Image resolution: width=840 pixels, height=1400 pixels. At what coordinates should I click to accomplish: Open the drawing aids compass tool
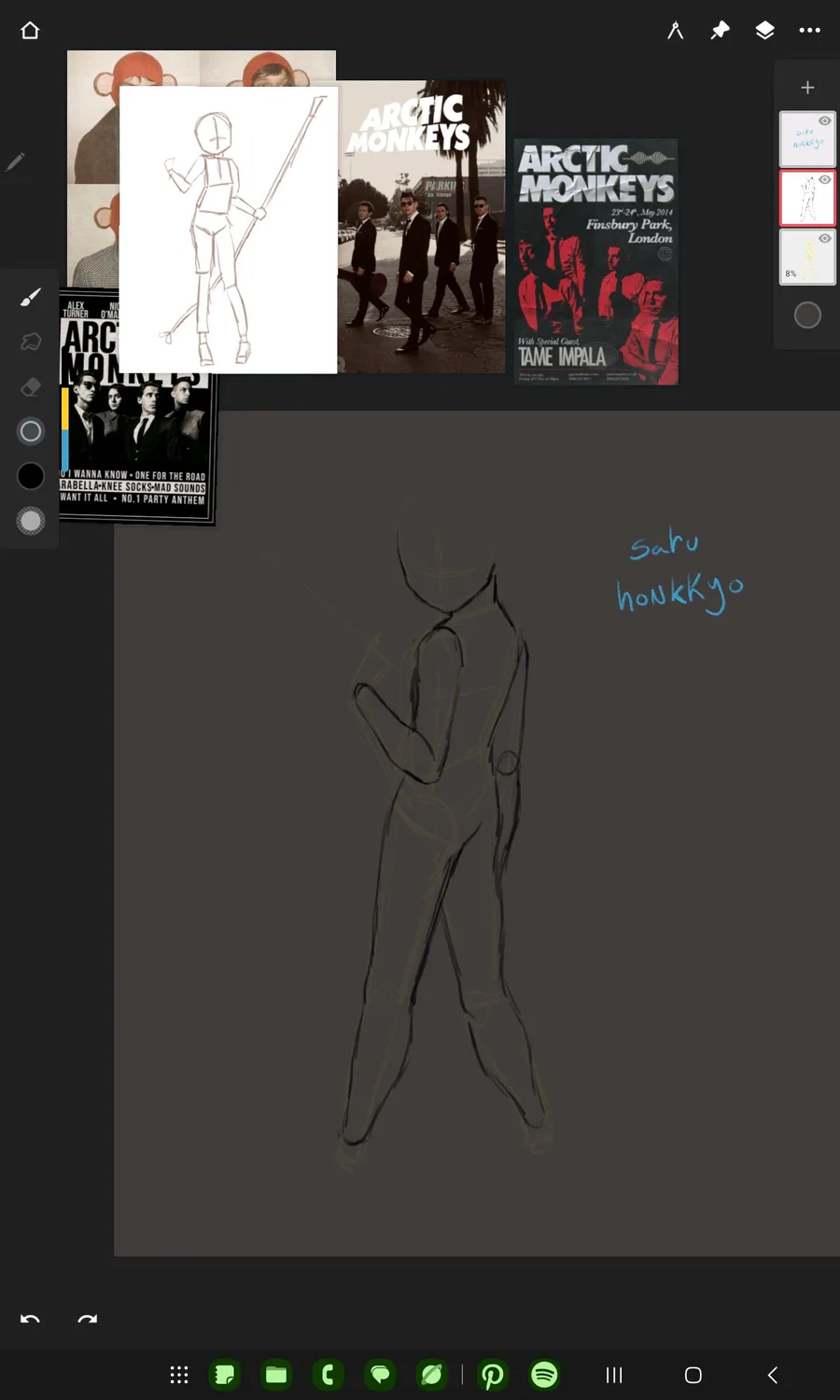(x=675, y=31)
